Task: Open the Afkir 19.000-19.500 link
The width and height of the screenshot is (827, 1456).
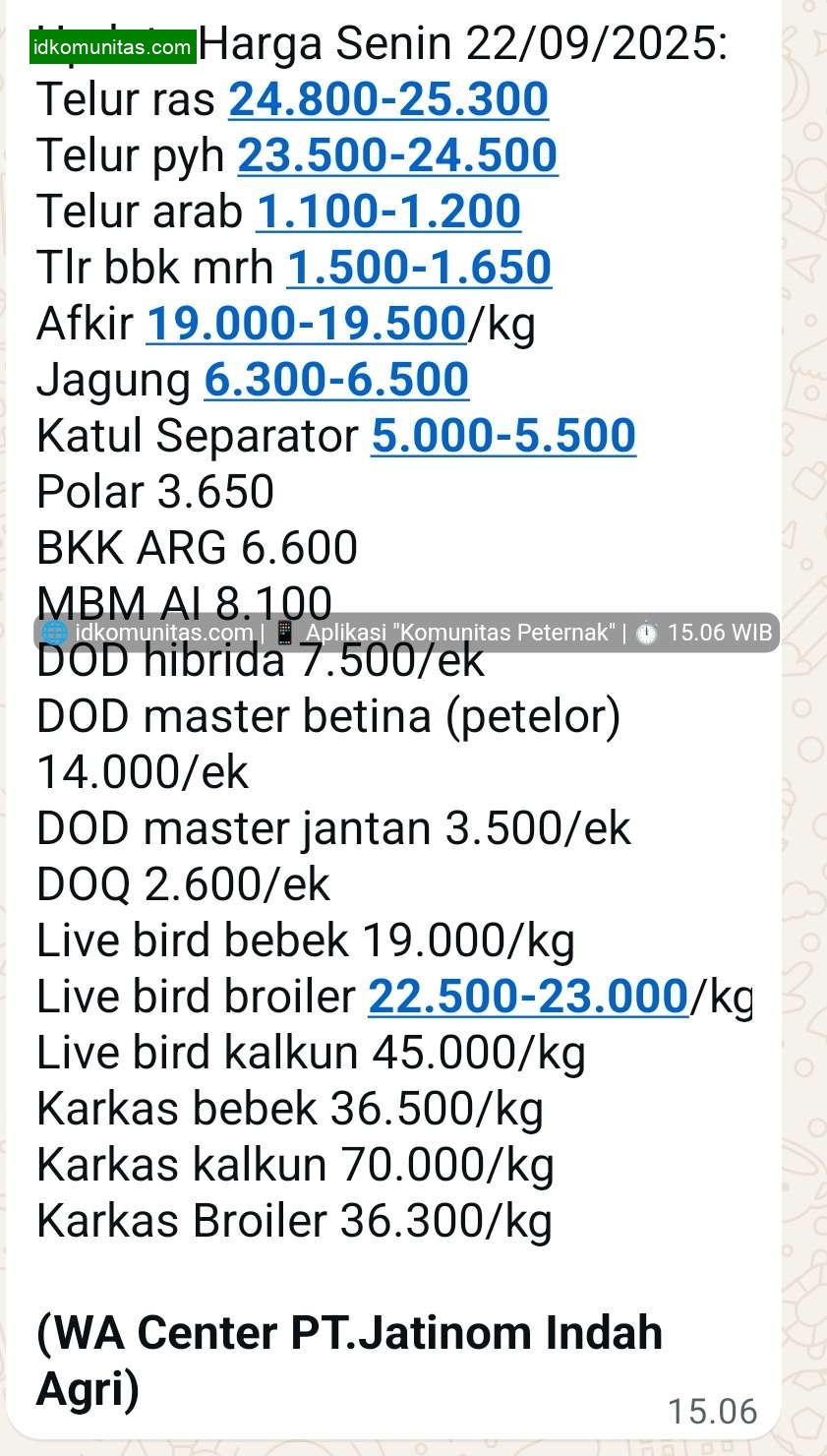Action: (306, 324)
